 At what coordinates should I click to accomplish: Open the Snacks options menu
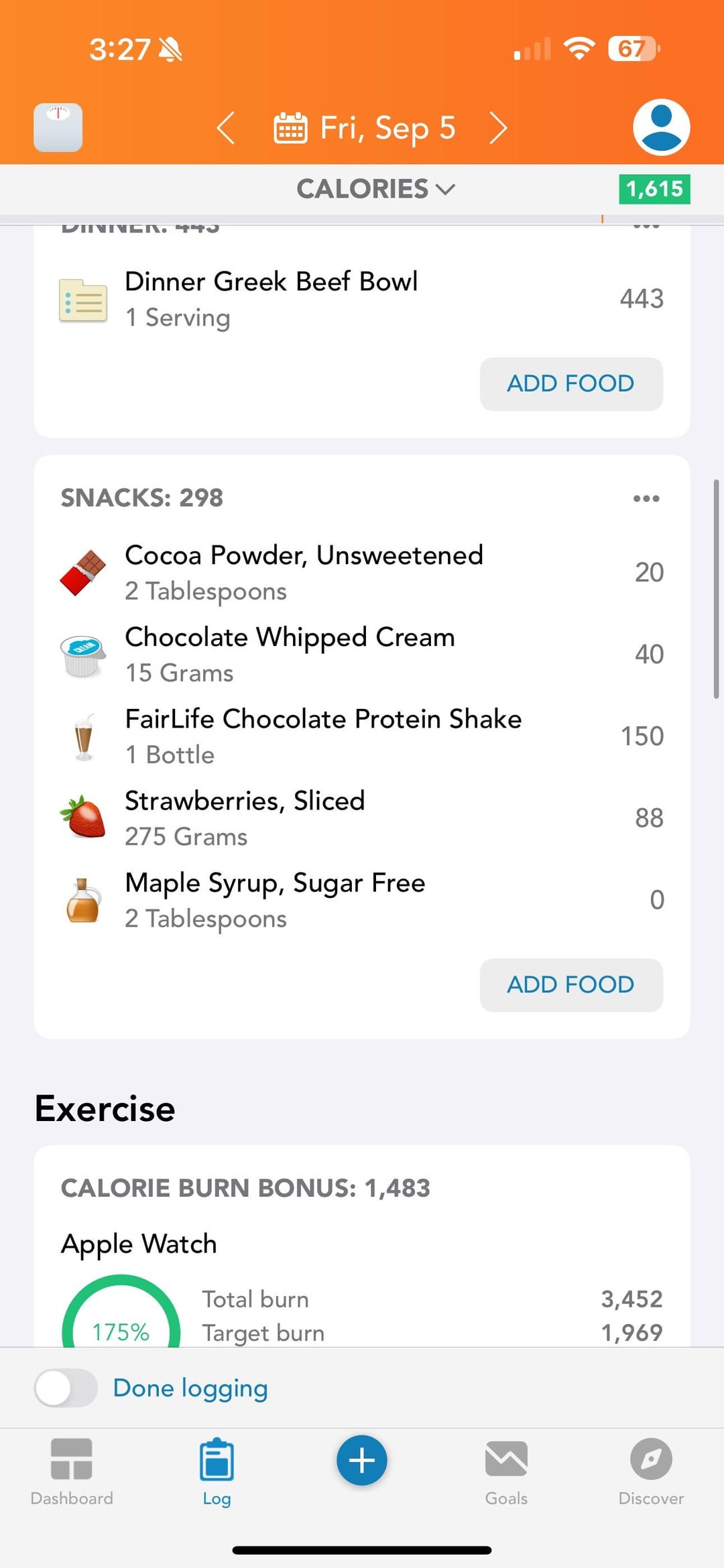[646, 499]
